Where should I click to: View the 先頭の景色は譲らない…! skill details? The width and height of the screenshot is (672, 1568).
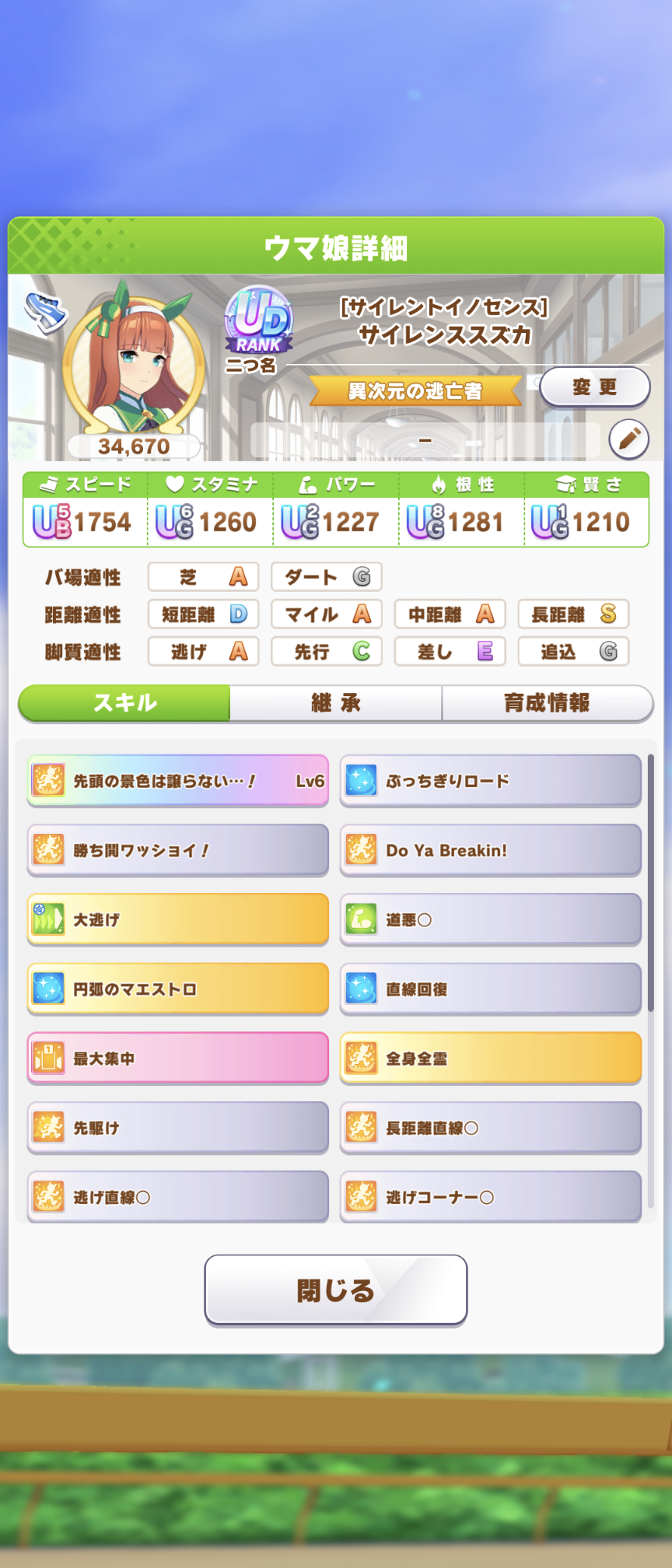click(177, 780)
